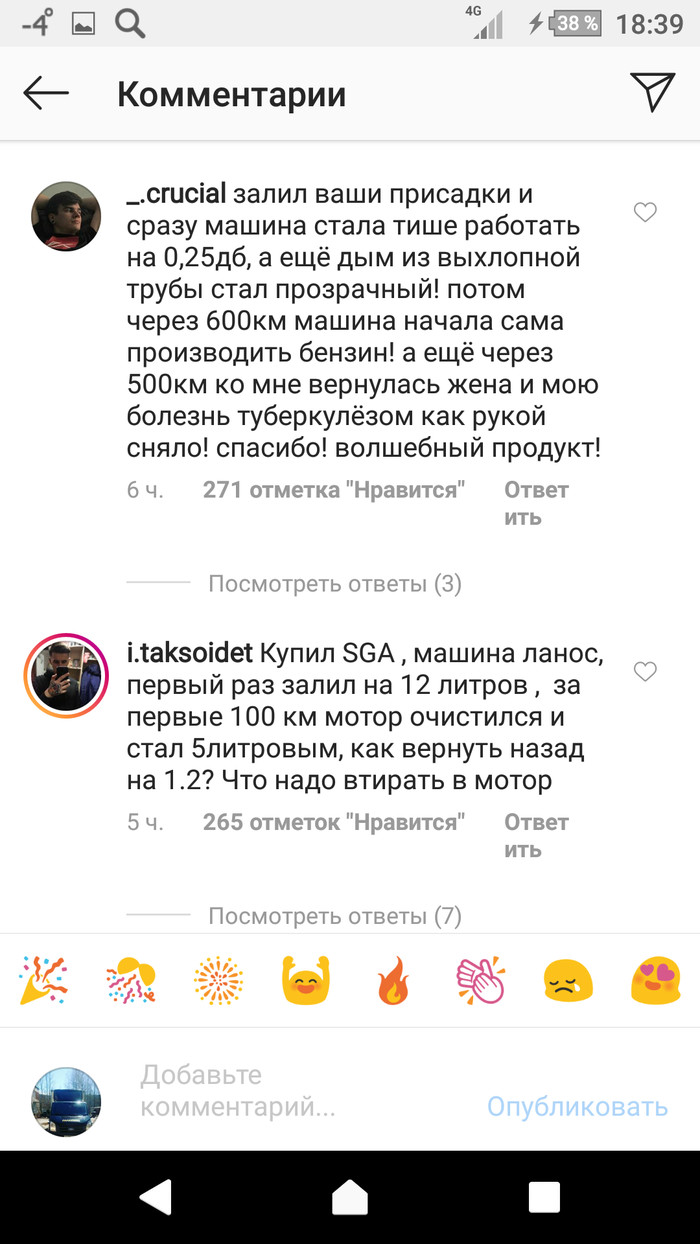
Task: Tap Опубликовать to post the comment
Action: click(x=577, y=1106)
